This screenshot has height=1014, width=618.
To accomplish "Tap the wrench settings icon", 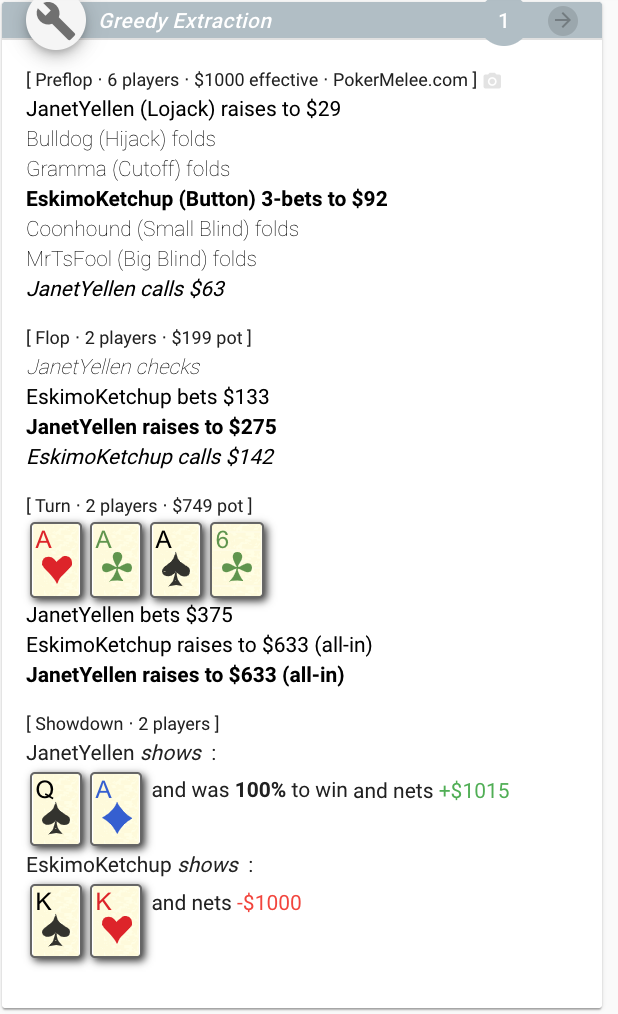I will click(56, 19).
